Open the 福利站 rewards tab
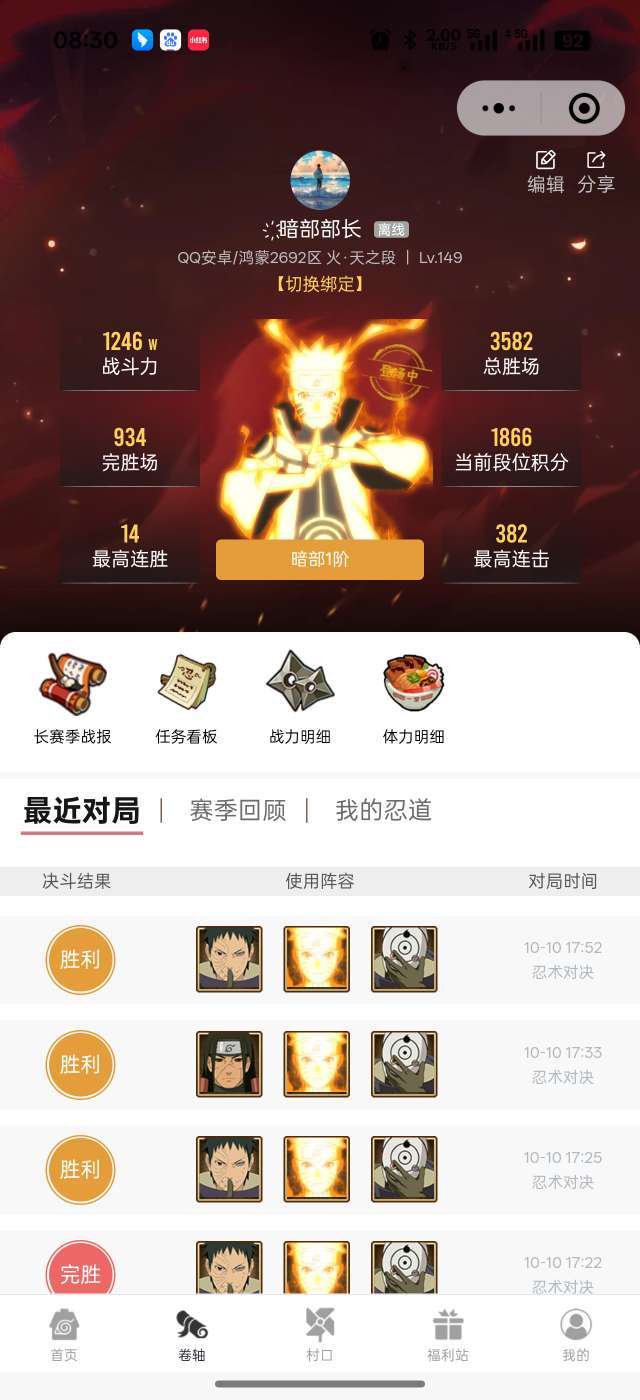 coord(448,1335)
